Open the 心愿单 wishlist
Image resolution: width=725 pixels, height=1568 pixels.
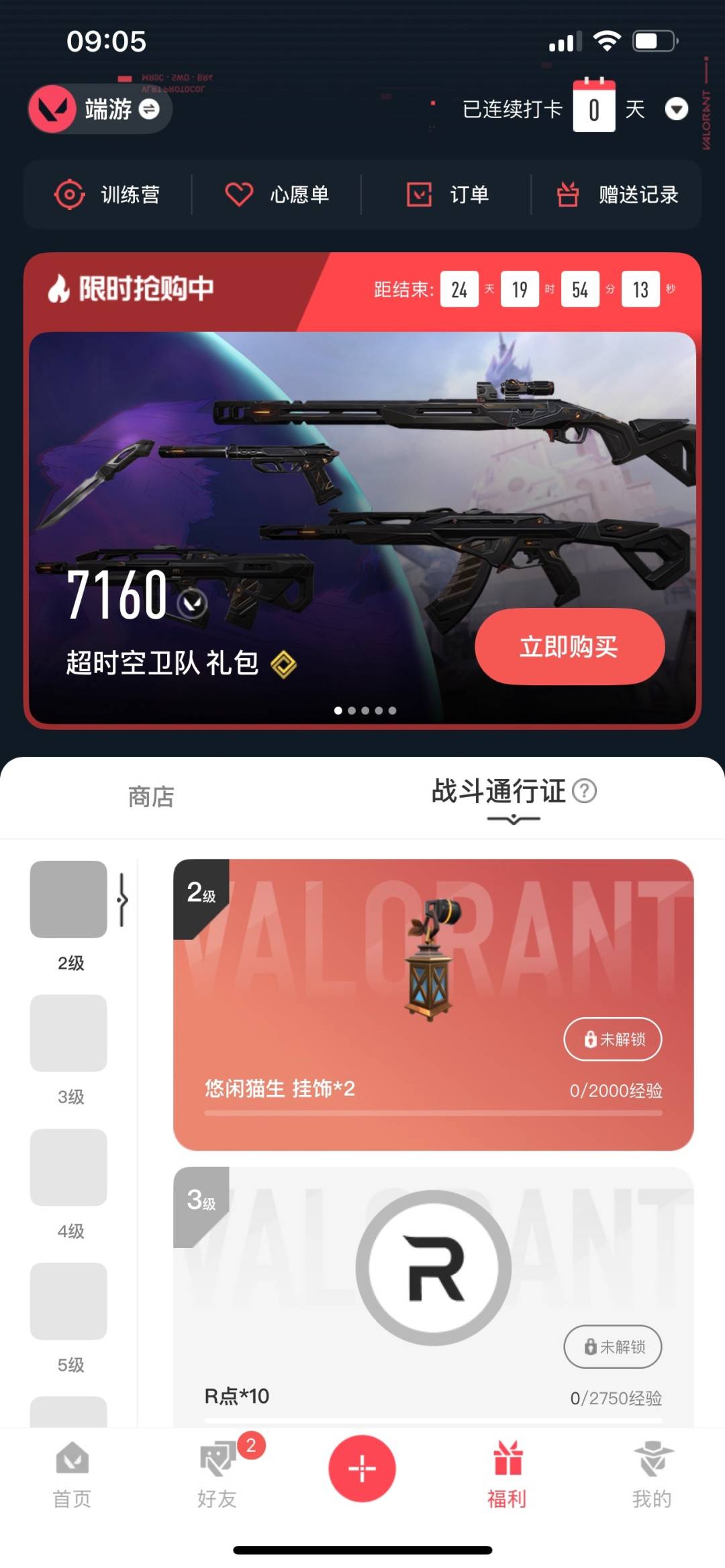277,195
